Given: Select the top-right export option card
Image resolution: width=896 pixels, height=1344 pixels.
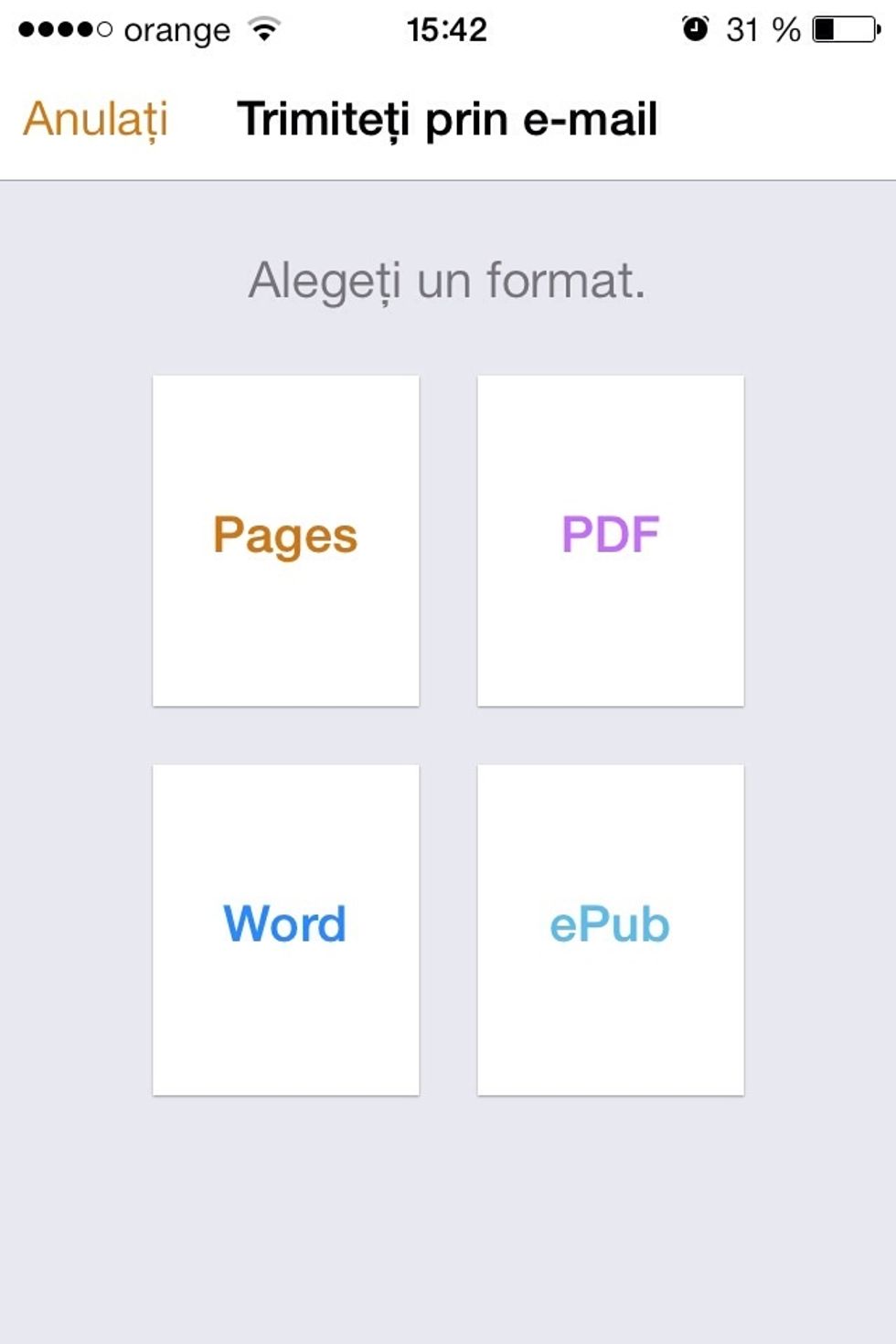Looking at the screenshot, I should coord(610,539).
